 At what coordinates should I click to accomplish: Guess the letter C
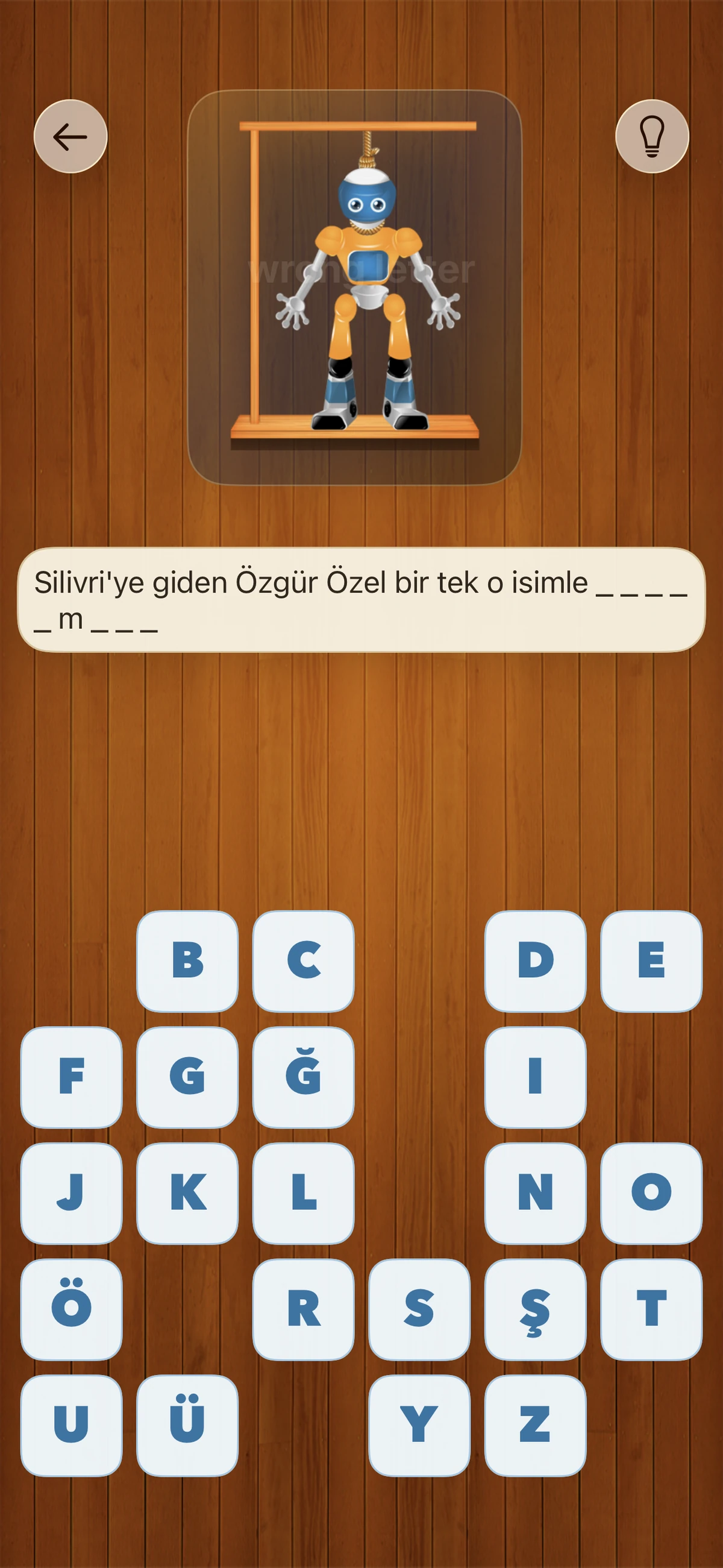[303, 962]
